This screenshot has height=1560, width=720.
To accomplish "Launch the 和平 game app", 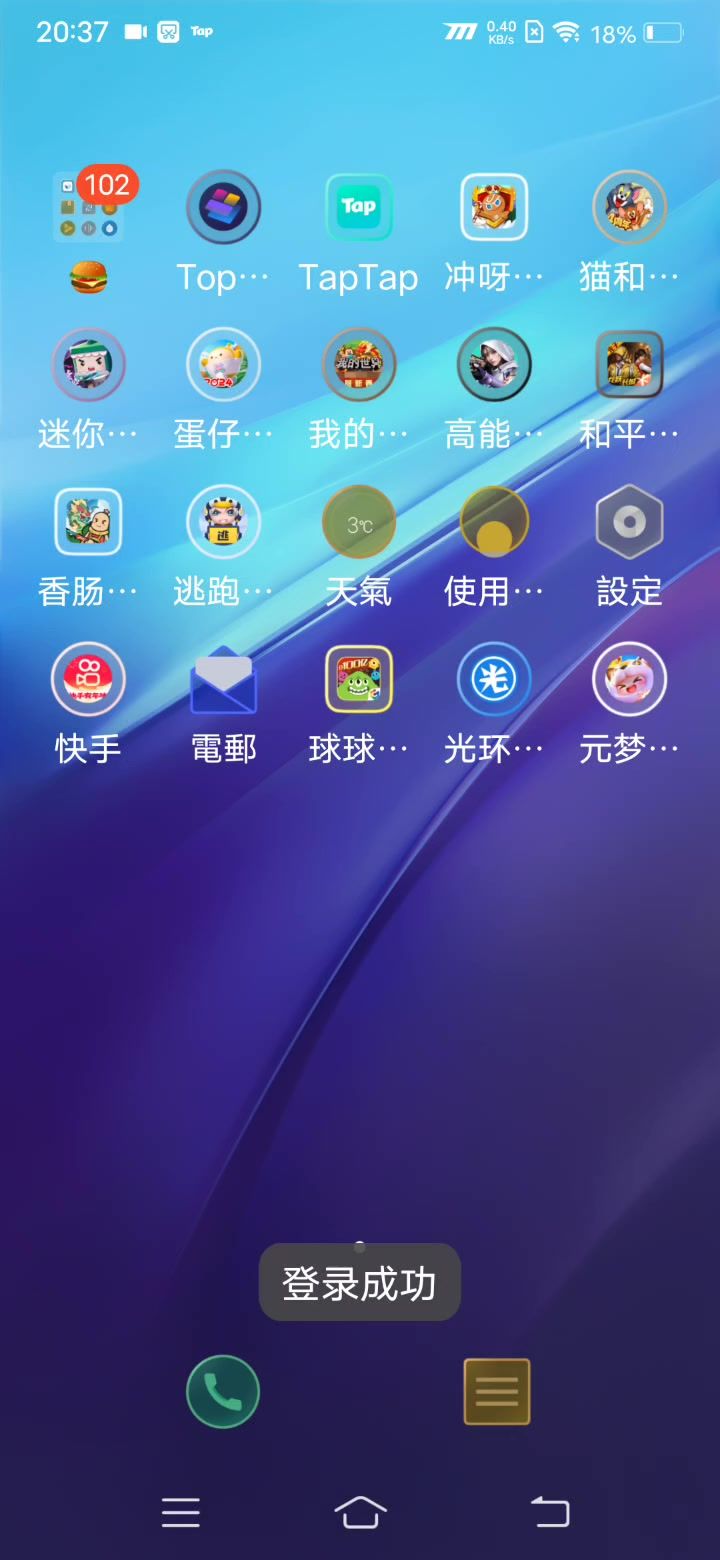I will click(629, 365).
